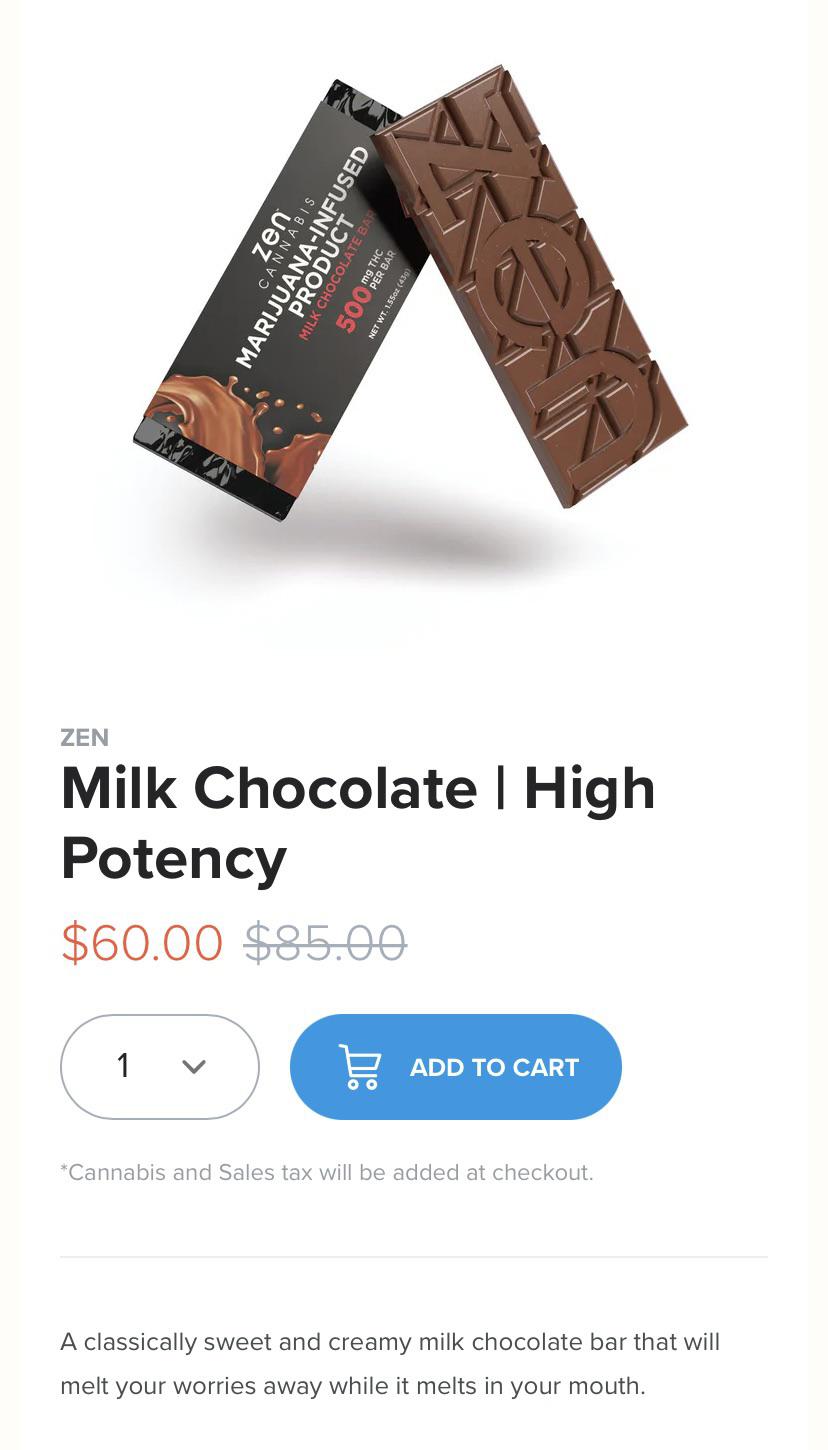
Task: Click the Zen chocolate bar product image
Action: pyautogui.click(x=410, y=300)
